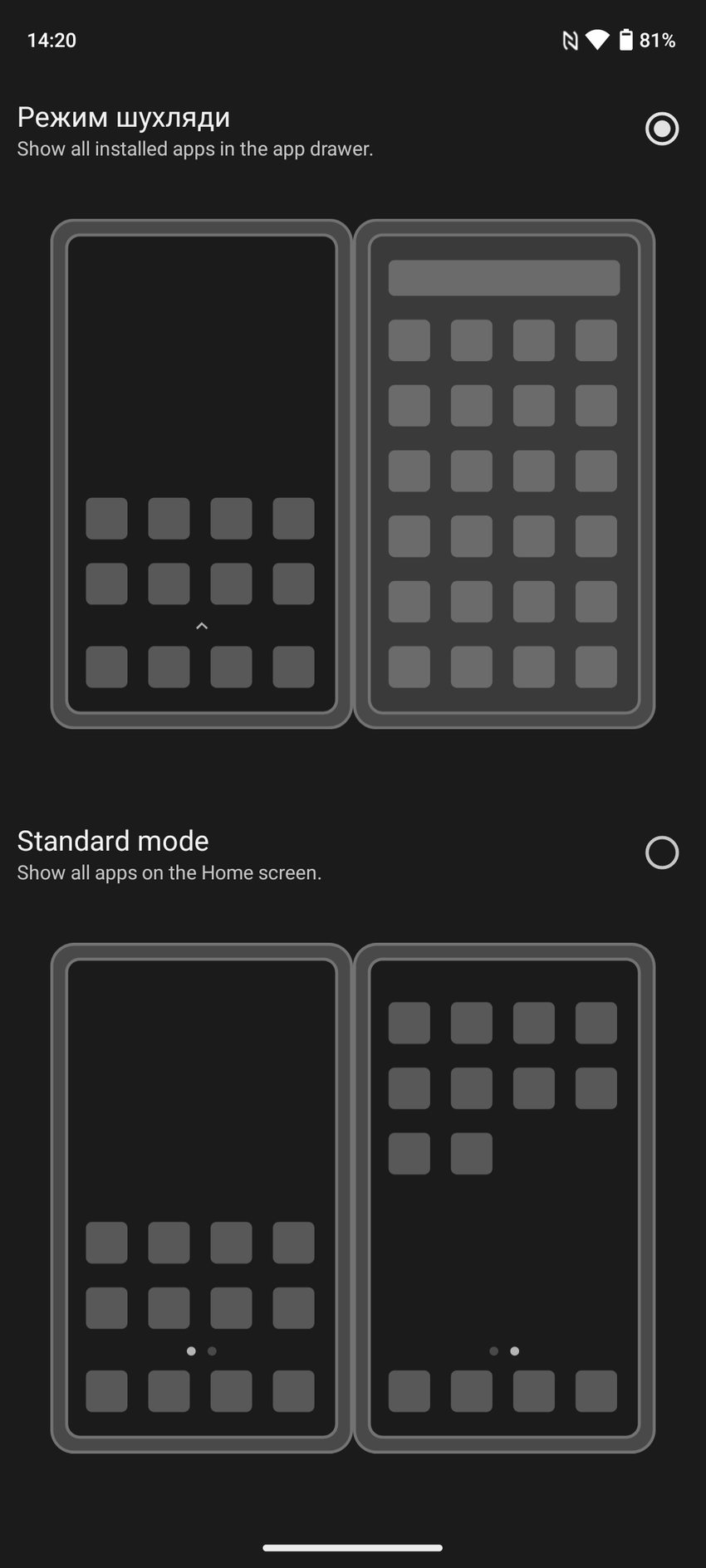The image size is (706, 1568).
Task: Select the Режим шухляди radio button
Action: (661, 129)
